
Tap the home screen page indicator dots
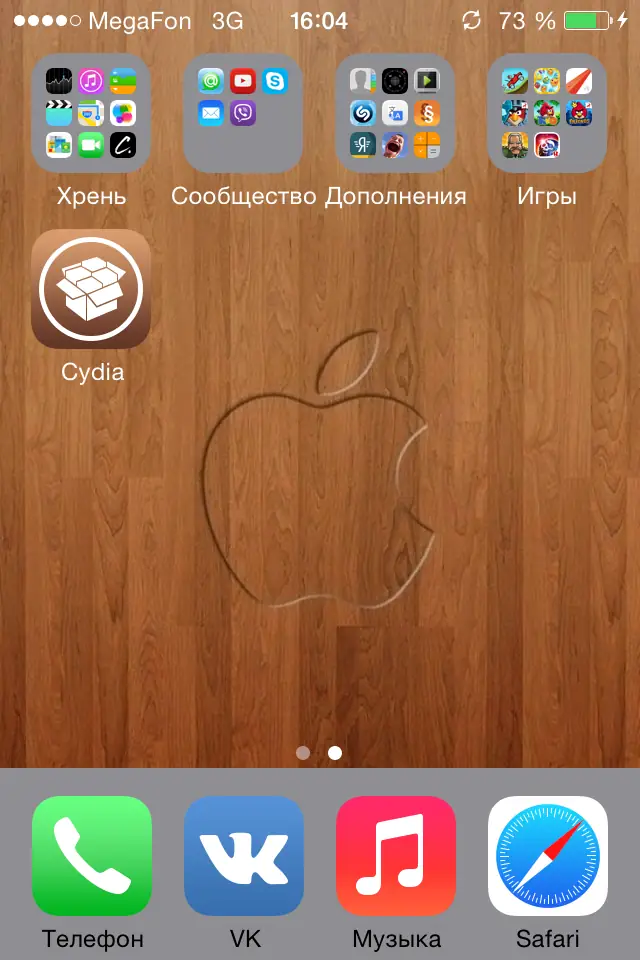(319, 753)
